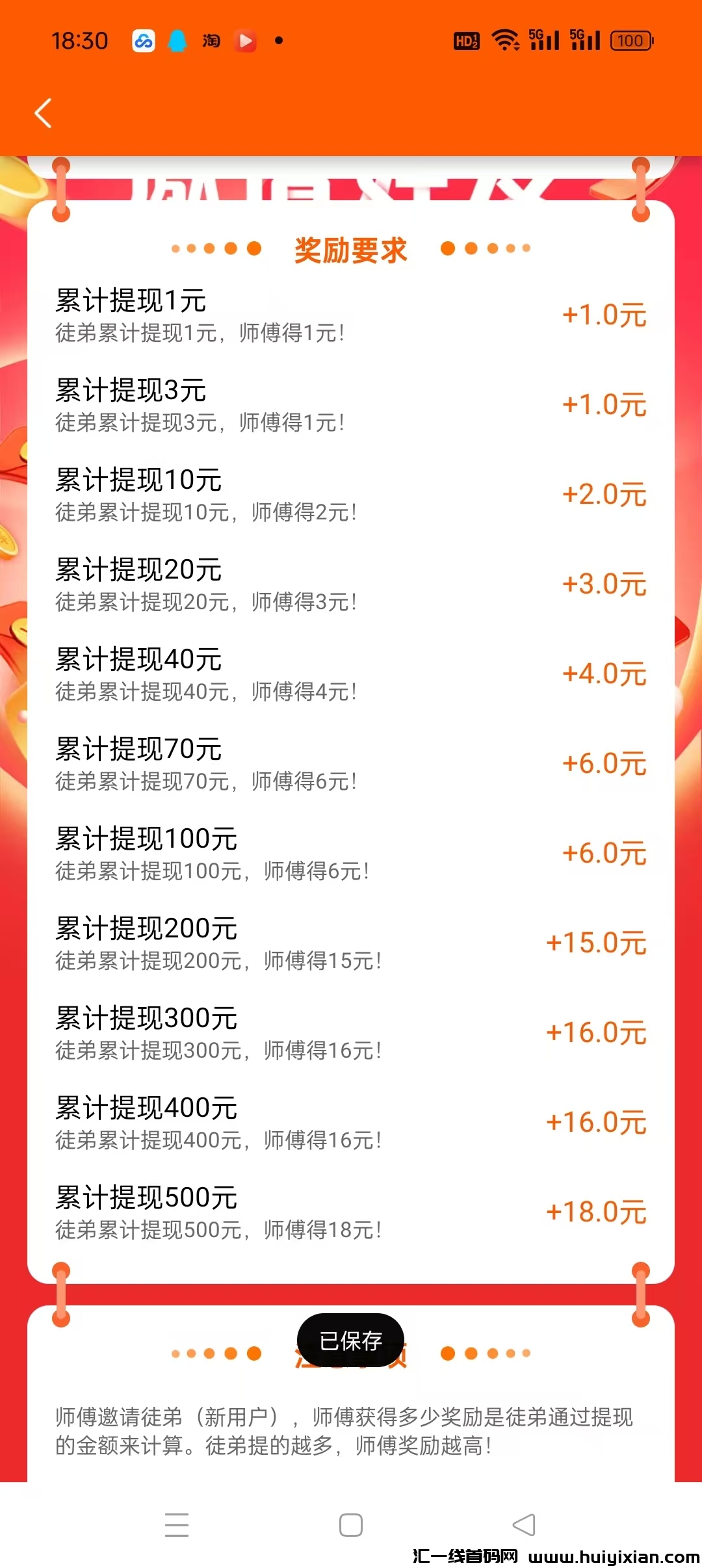Go to the system home screen

point(351,1524)
